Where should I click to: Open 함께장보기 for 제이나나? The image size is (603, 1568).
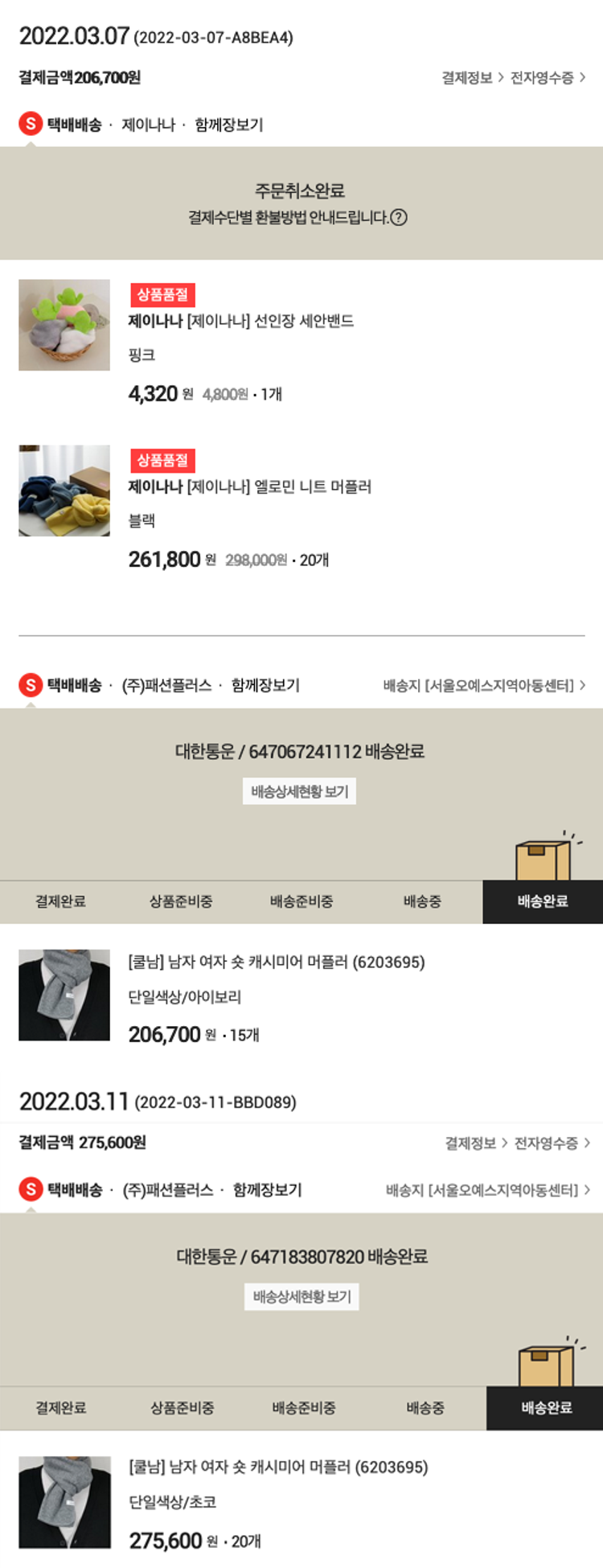coord(228,125)
